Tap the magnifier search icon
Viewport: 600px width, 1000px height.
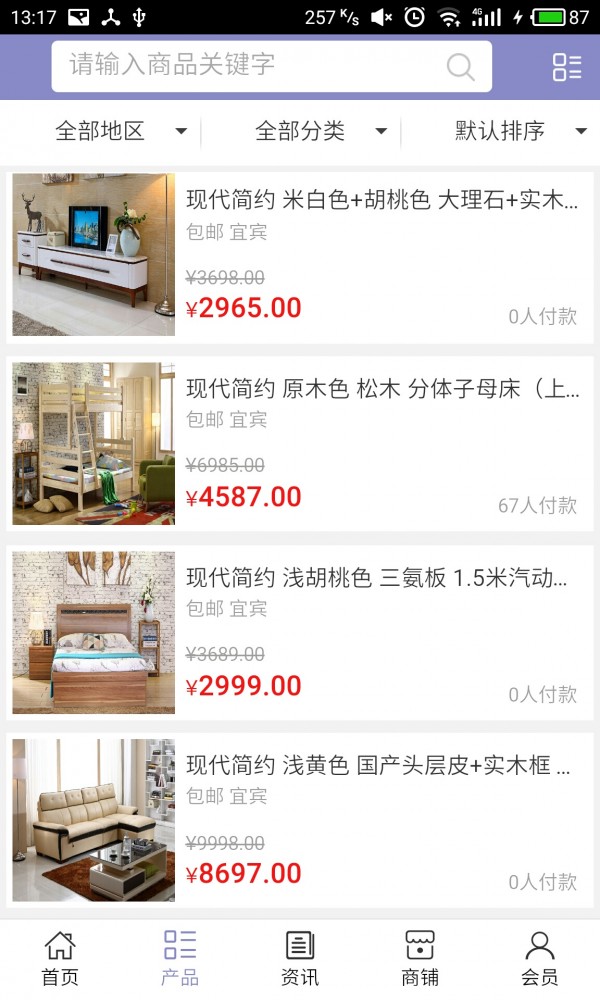(x=460, y=67)
